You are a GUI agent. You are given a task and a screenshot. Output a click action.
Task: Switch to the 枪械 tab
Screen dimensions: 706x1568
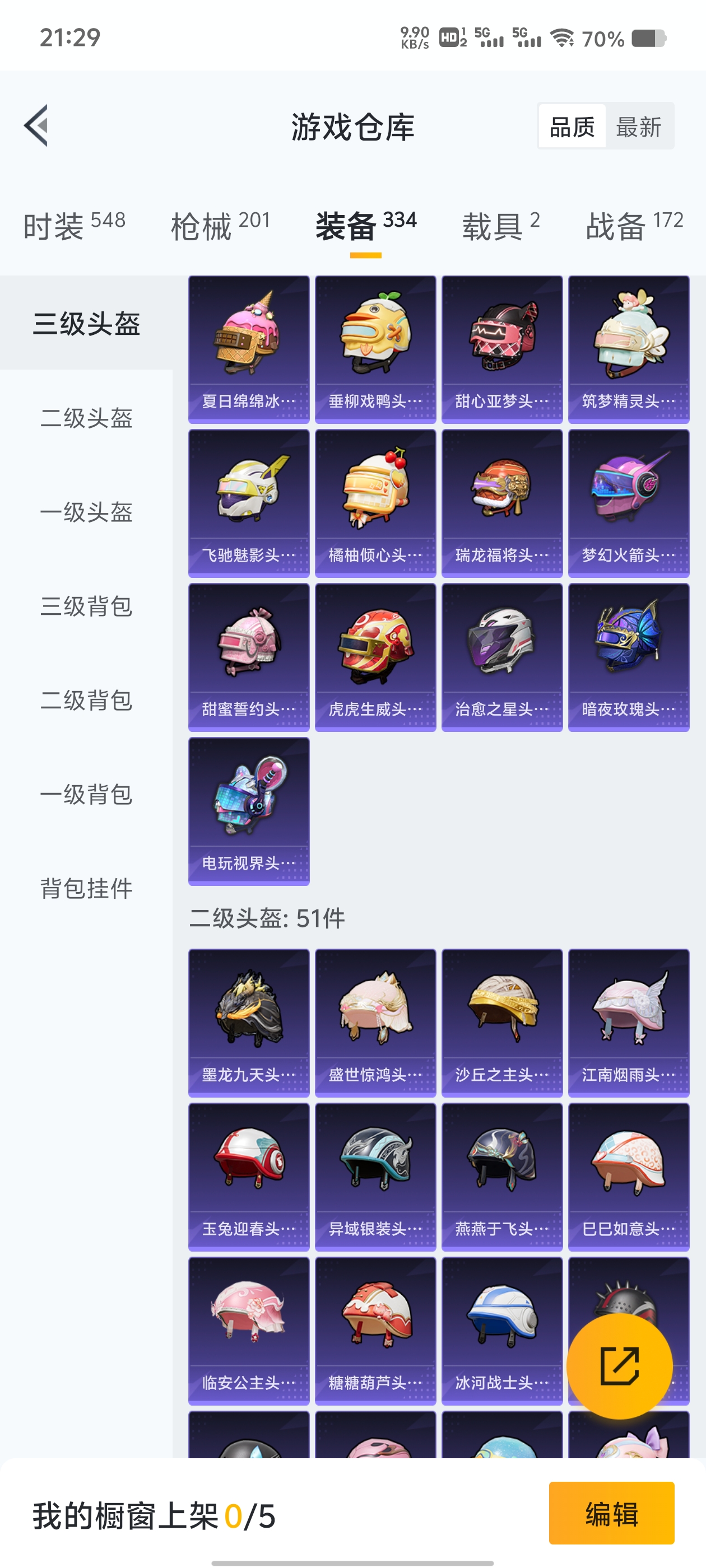(x=220, y=226)
